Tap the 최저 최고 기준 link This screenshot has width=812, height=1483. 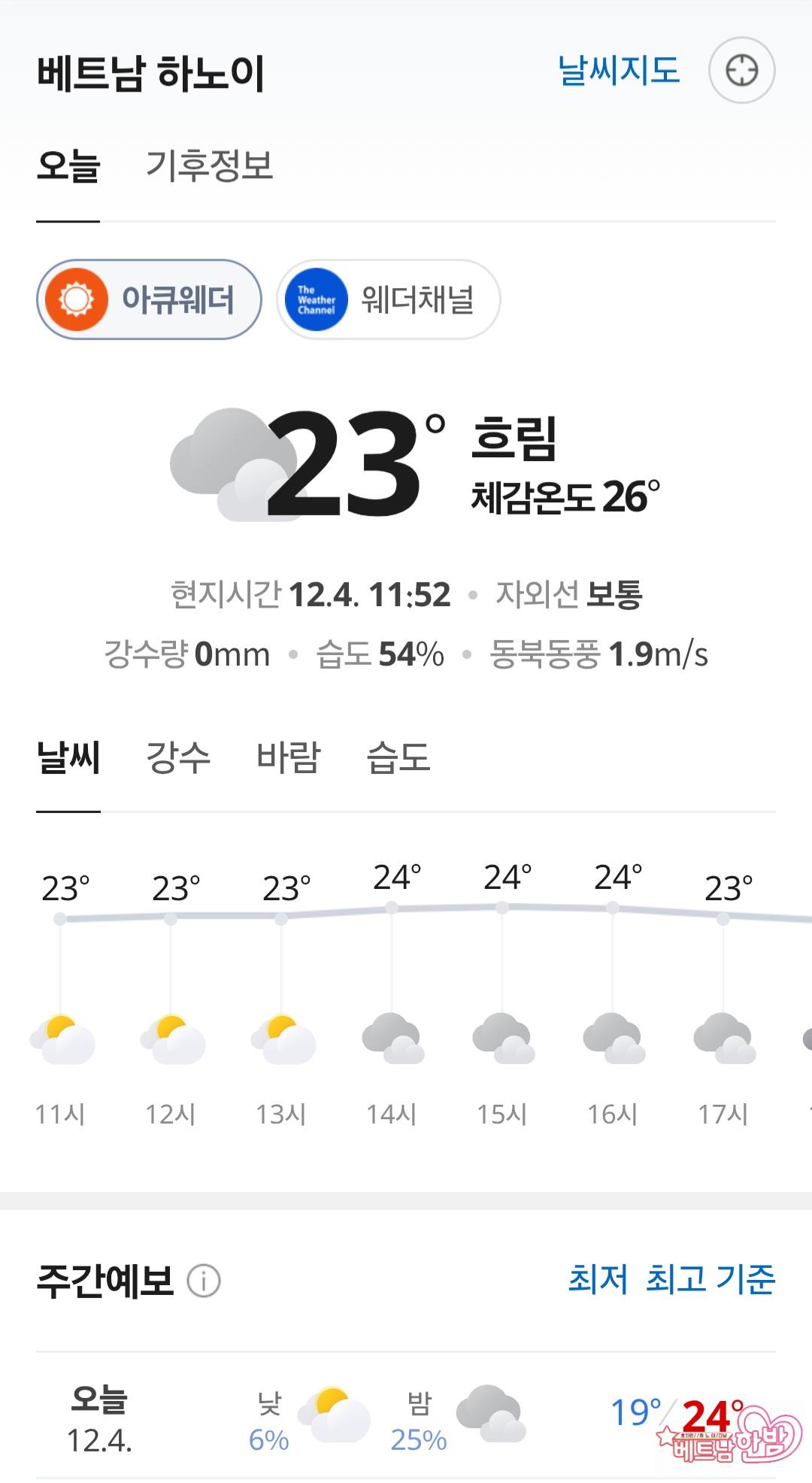click(x=671, y=1279)
